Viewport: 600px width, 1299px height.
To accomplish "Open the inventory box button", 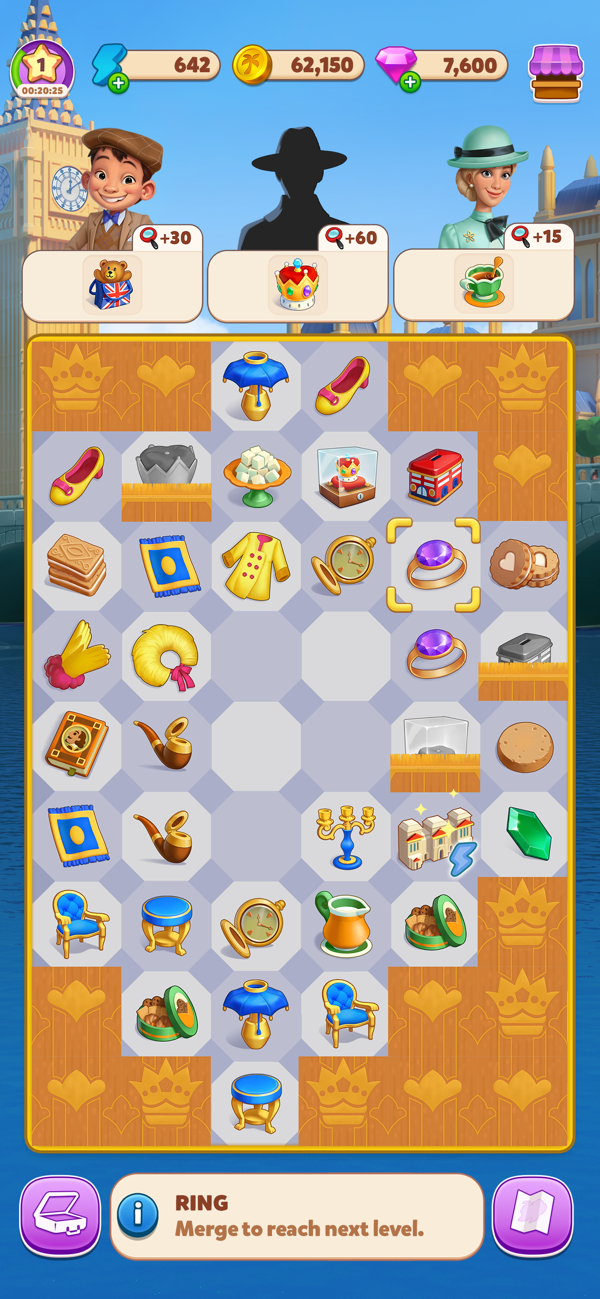I will 60,1215.
